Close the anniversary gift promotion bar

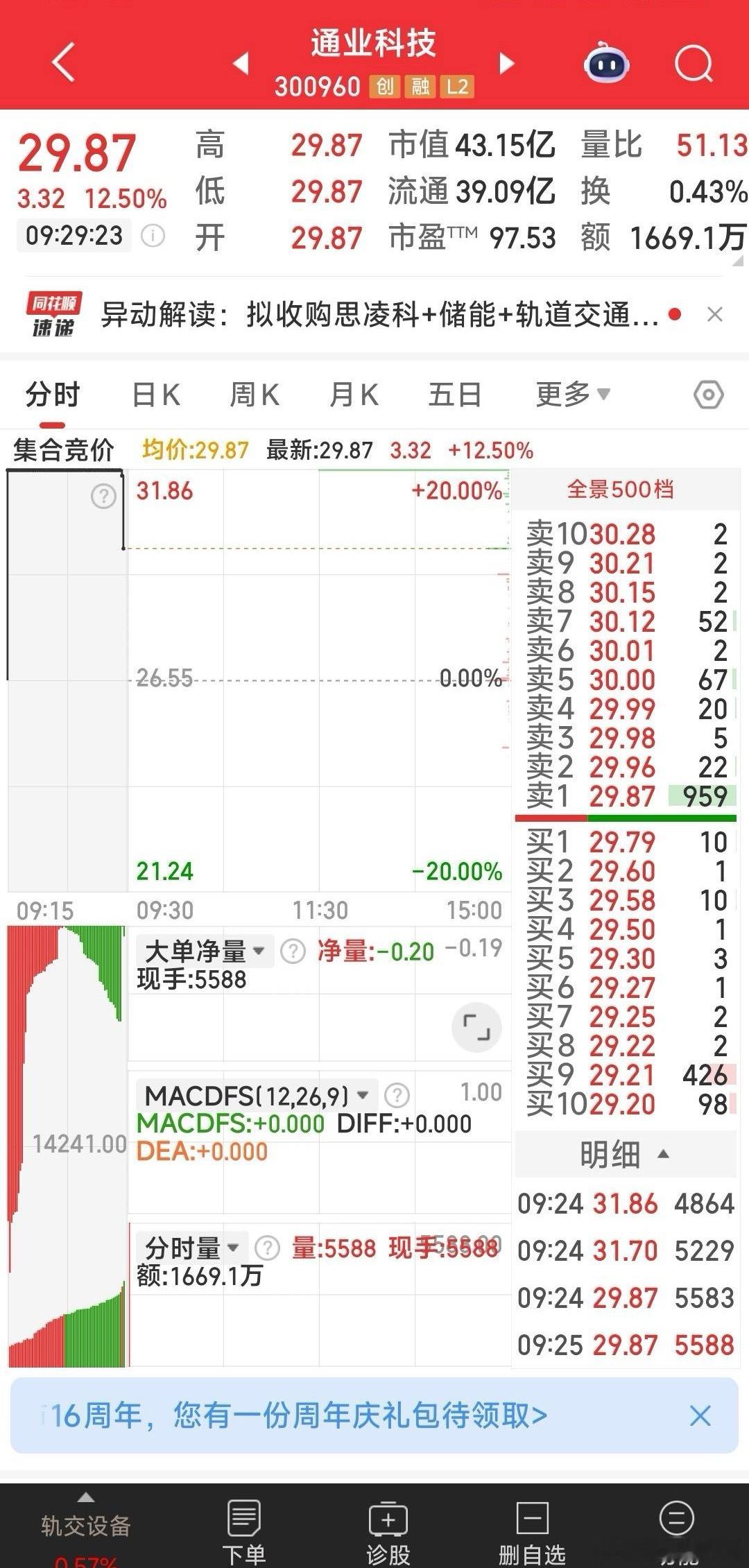(x=700, y=1415)
